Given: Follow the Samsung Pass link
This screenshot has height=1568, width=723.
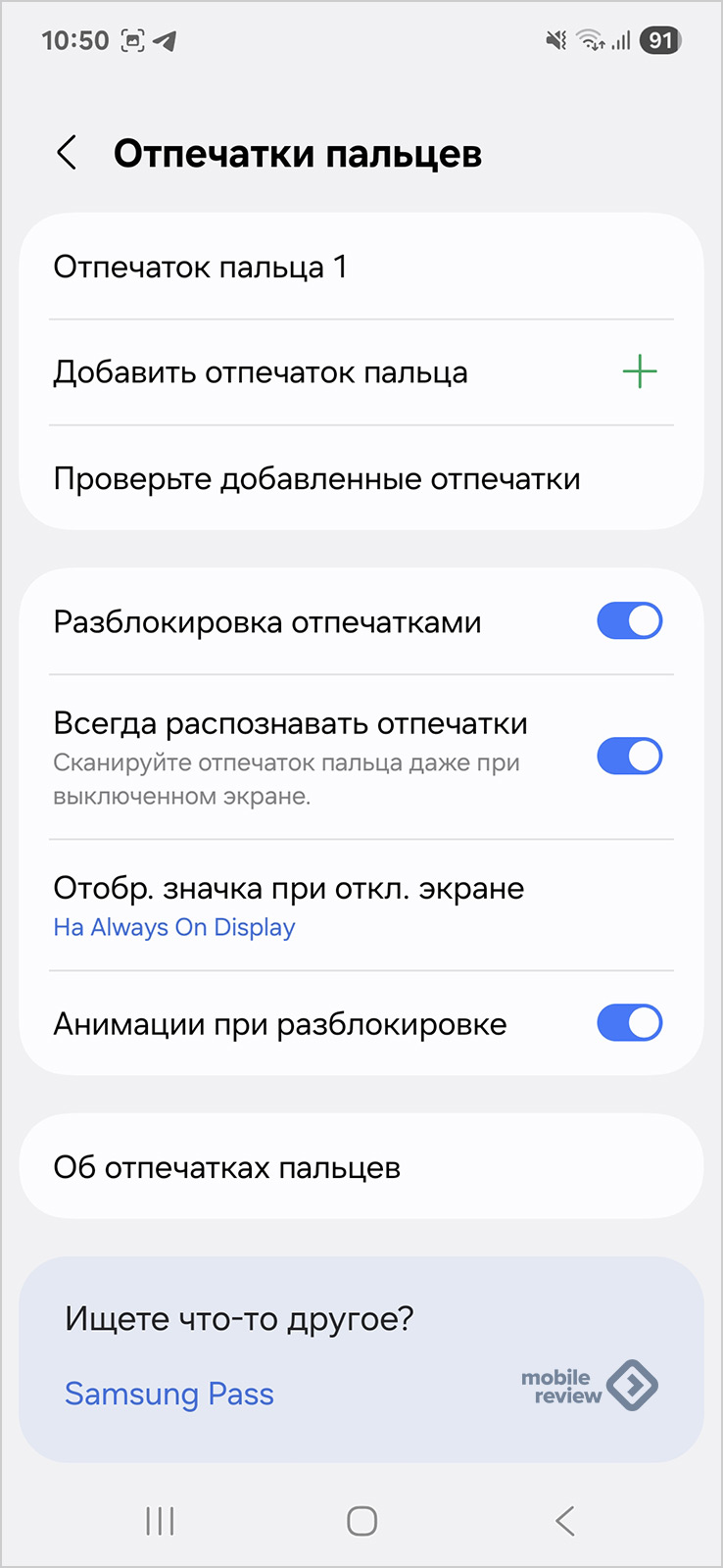Looking at the screenshot, I should coord(169,1394).
